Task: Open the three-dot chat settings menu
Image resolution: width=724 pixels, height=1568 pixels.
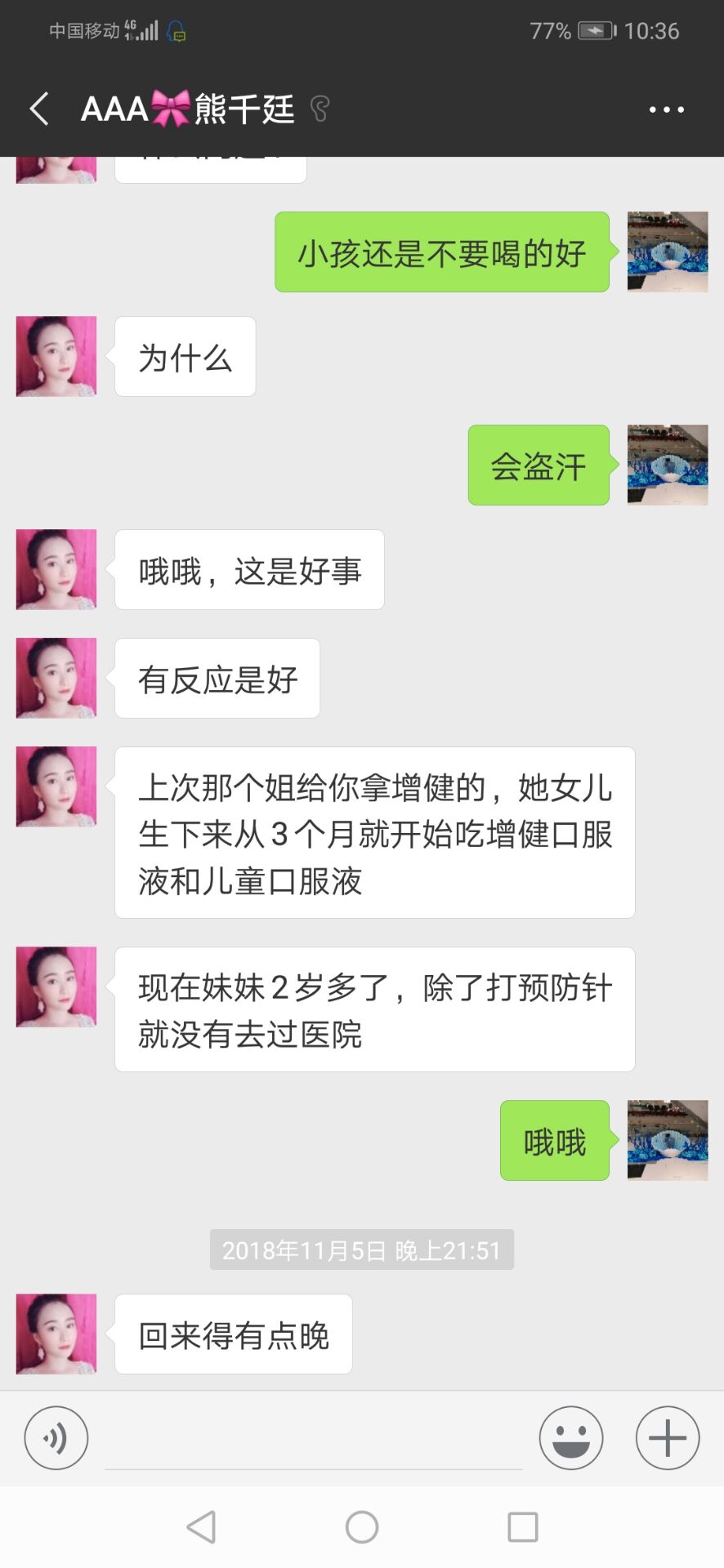Action: coord(666,109)
